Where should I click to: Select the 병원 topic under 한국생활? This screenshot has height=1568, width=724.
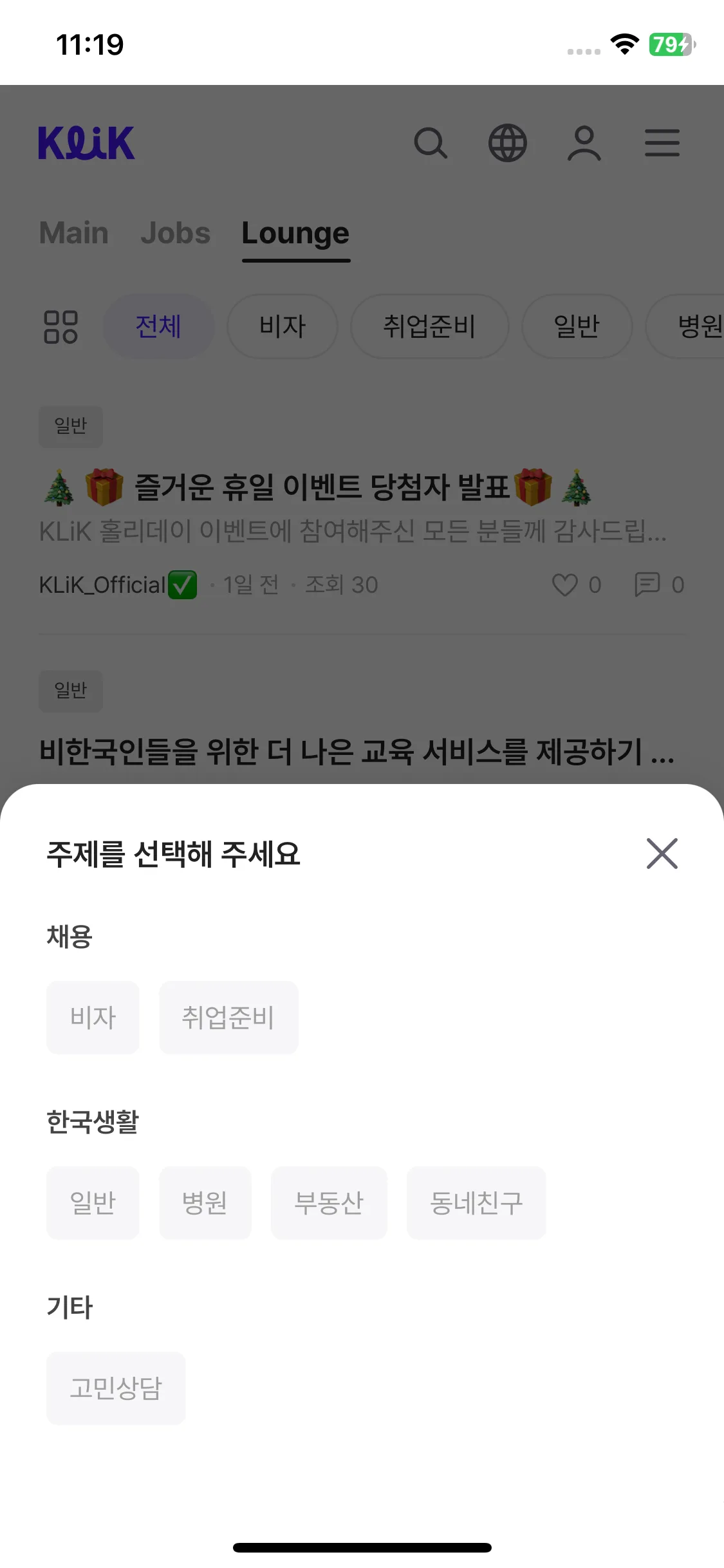point(205,1203)
